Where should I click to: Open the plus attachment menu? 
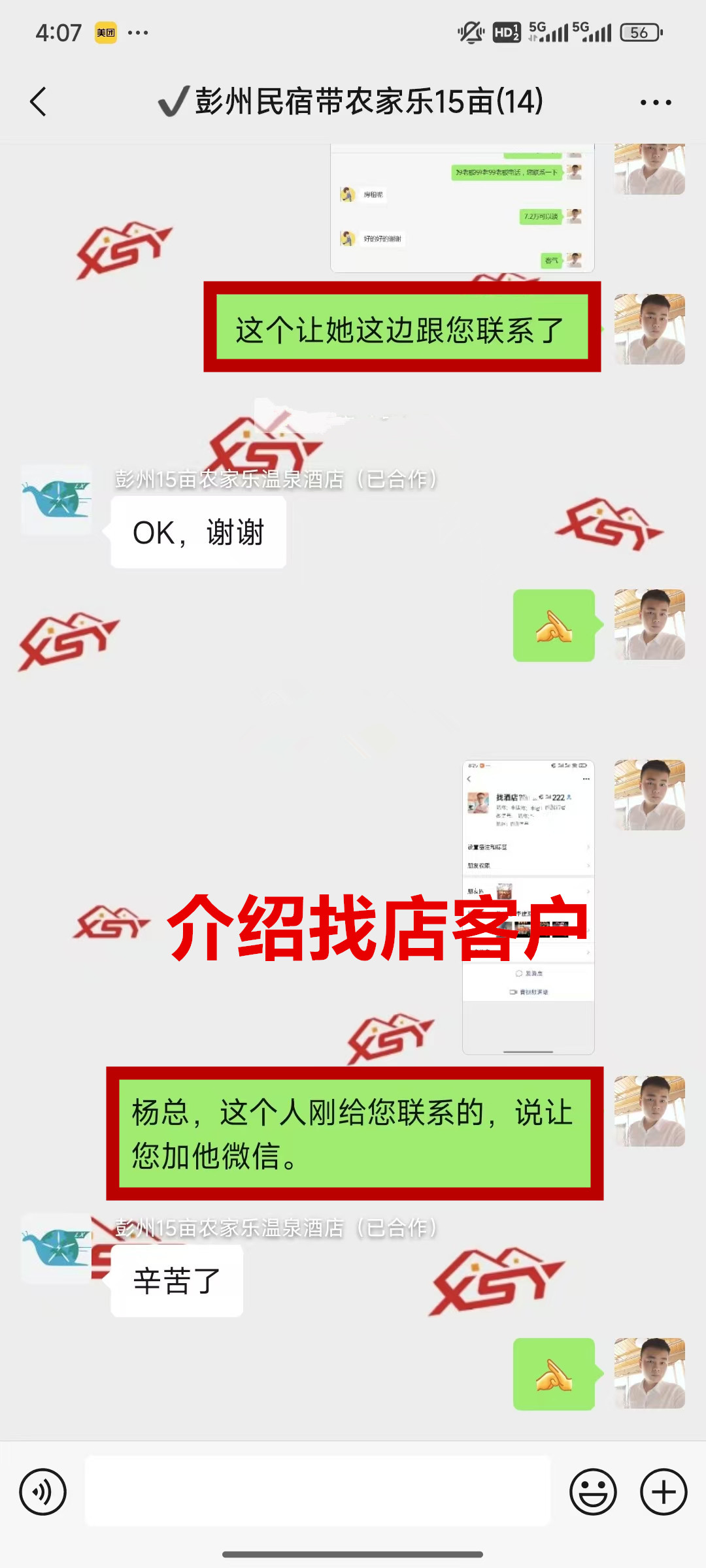click(663, 1492)
